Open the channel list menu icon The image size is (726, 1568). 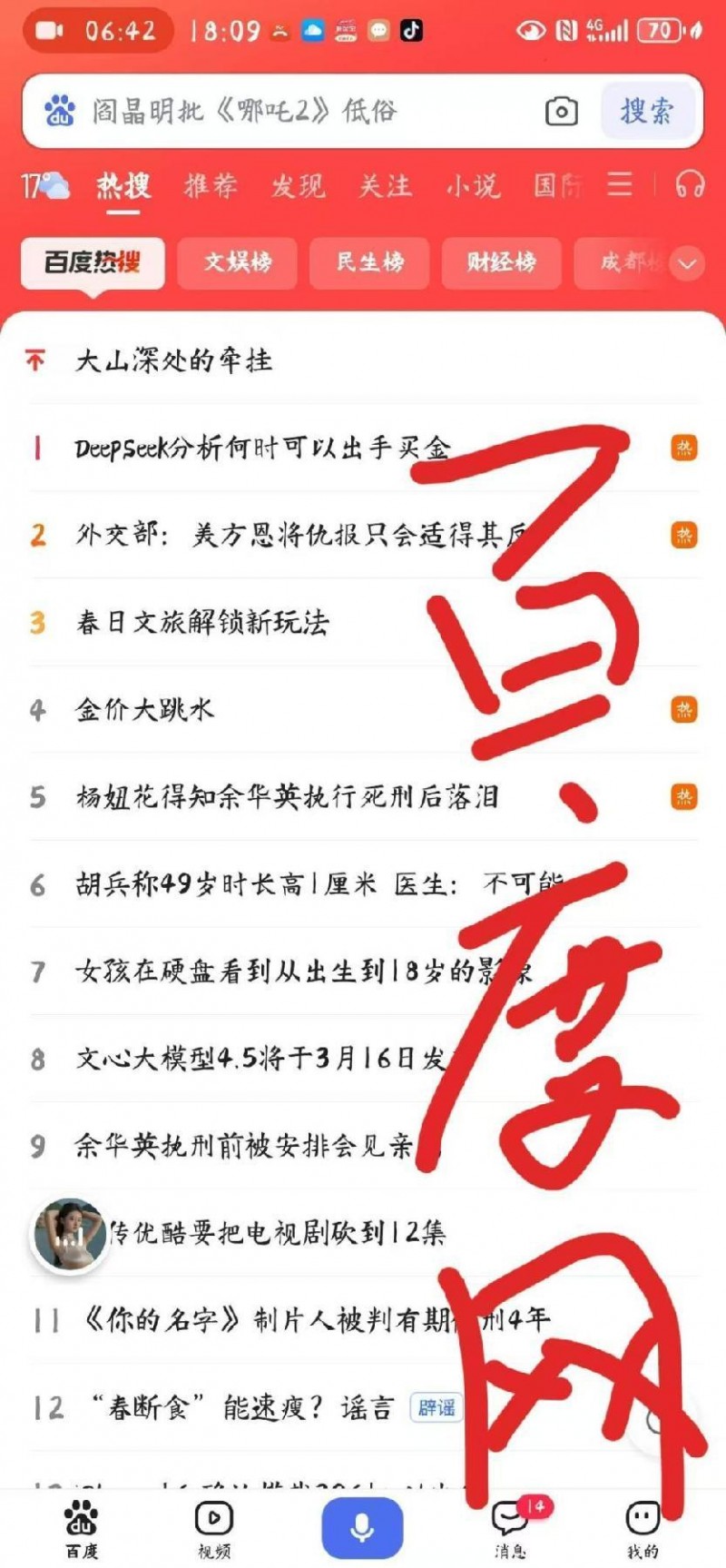pos(620,185)
